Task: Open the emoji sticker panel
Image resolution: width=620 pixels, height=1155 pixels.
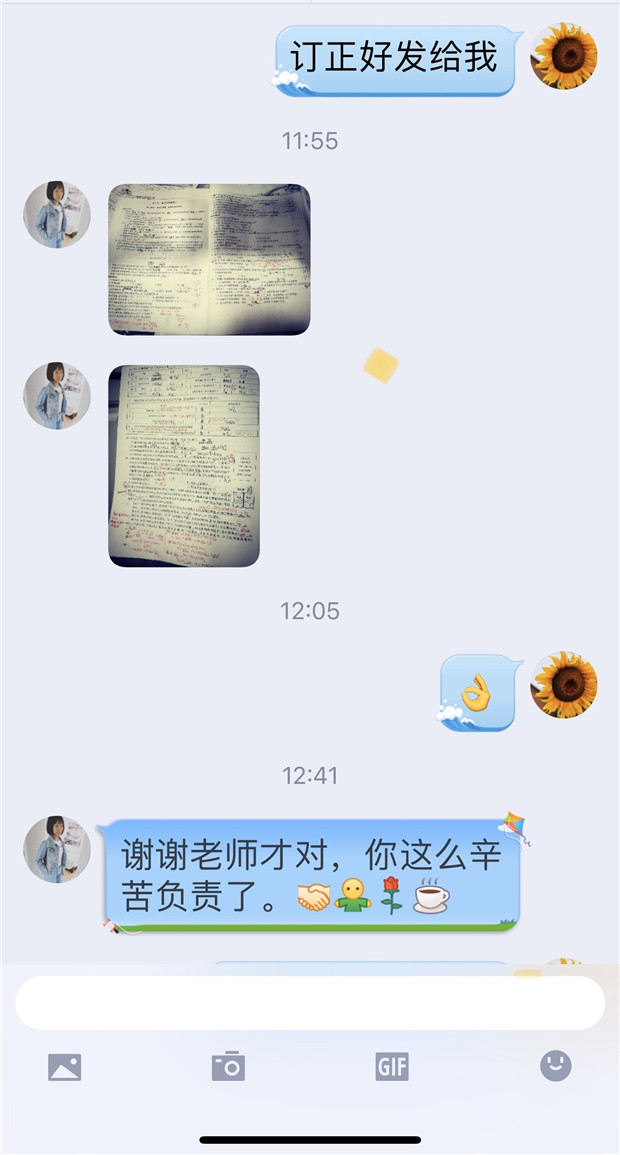Action: [x=556, y=1066]
